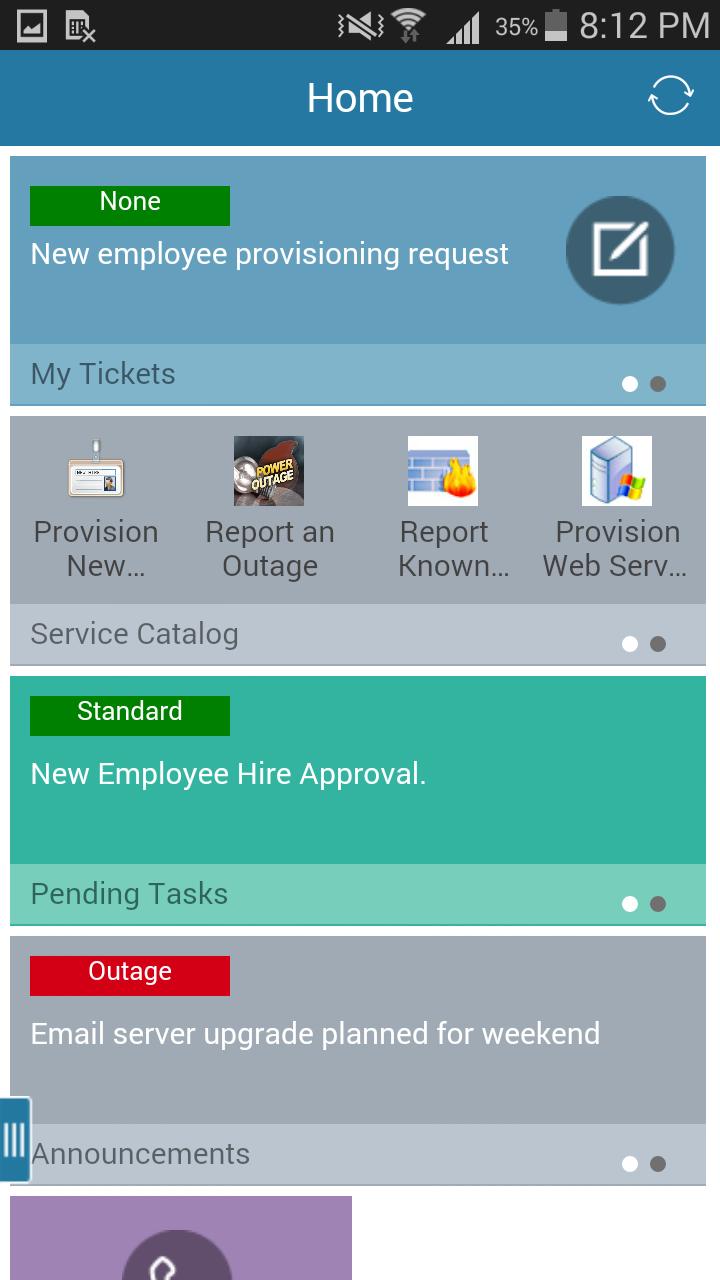Select the Provision New badge icon in Service Catalog
Screen dimensions: 720x1280
95,470
